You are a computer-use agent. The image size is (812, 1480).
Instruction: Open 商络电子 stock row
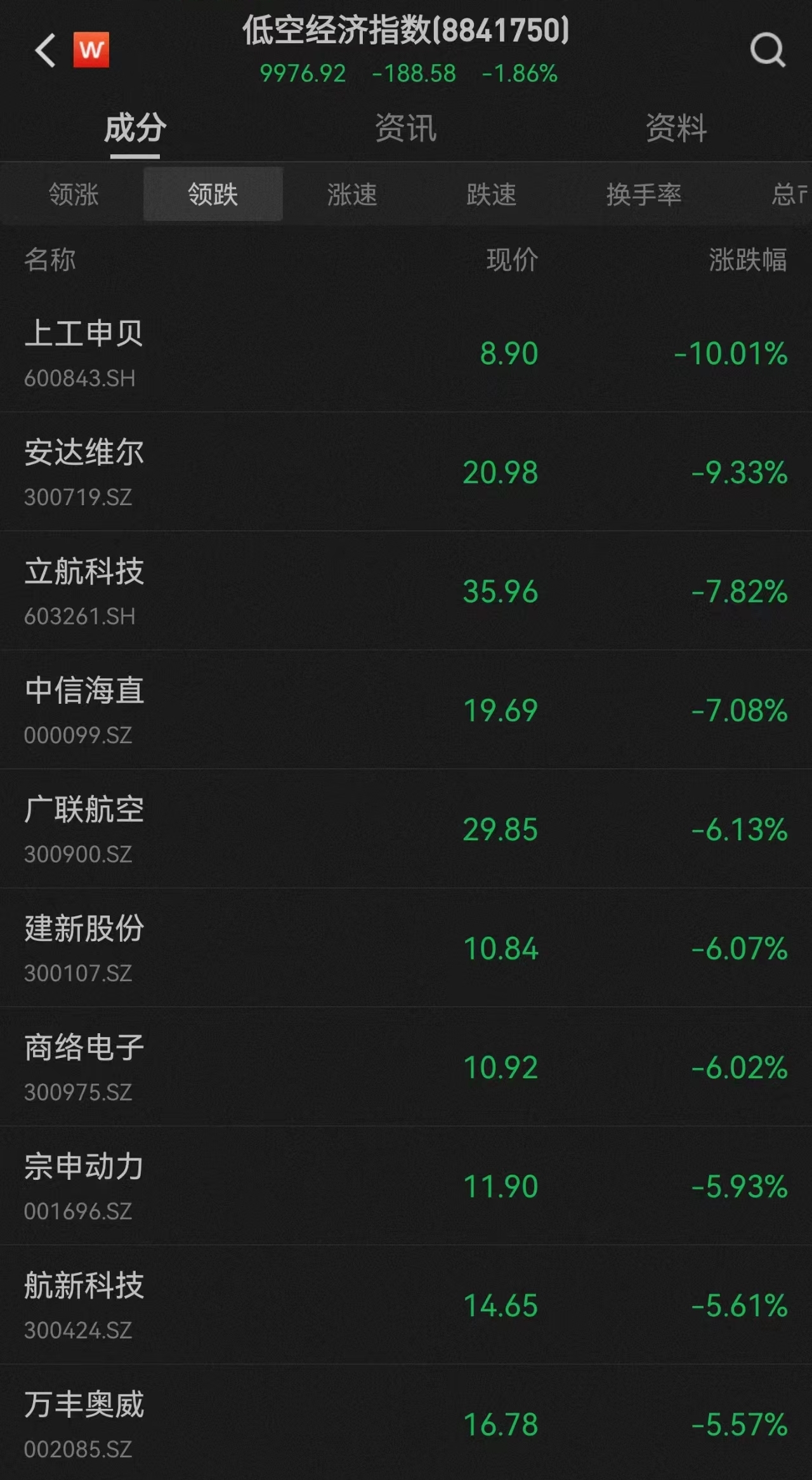(406, 1067)
